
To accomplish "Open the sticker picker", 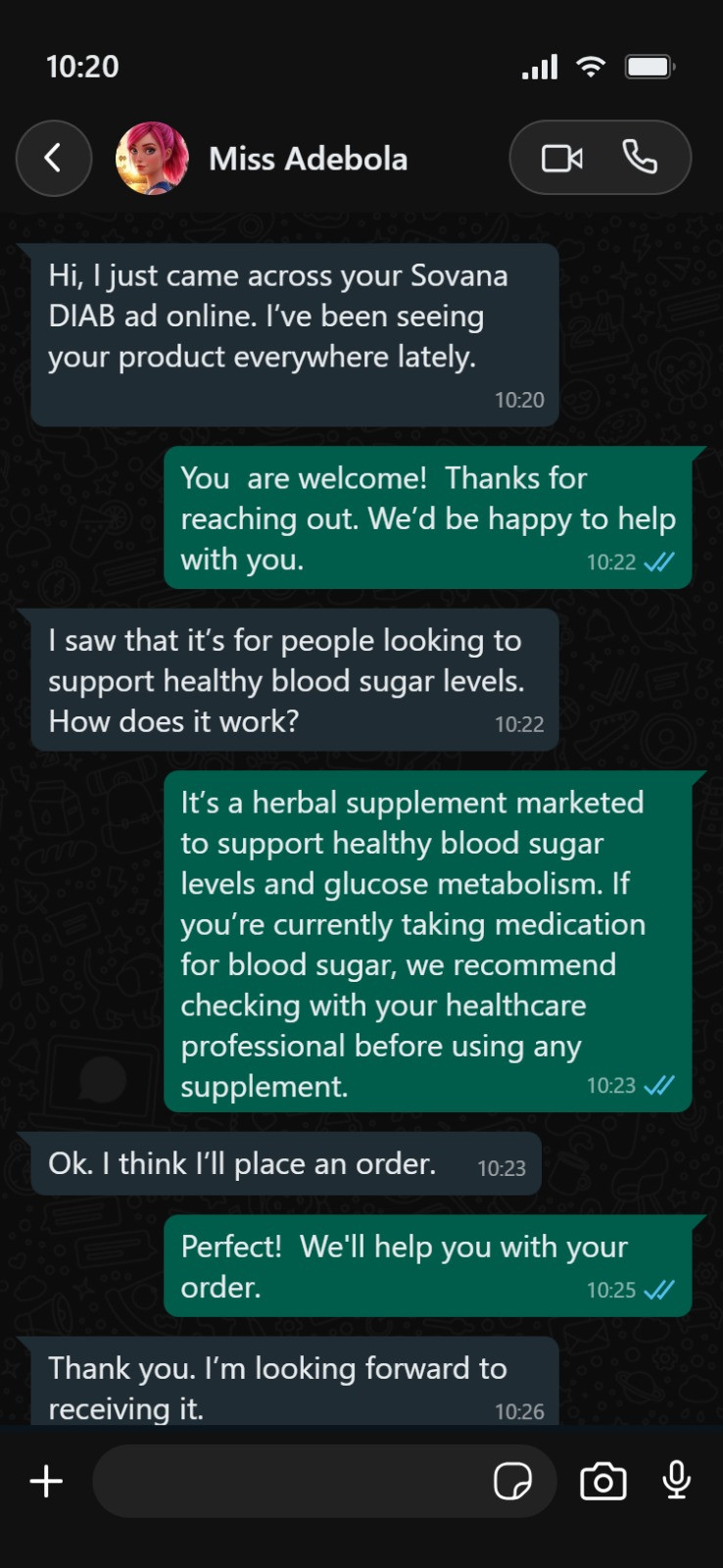I will pos(512,1481).
